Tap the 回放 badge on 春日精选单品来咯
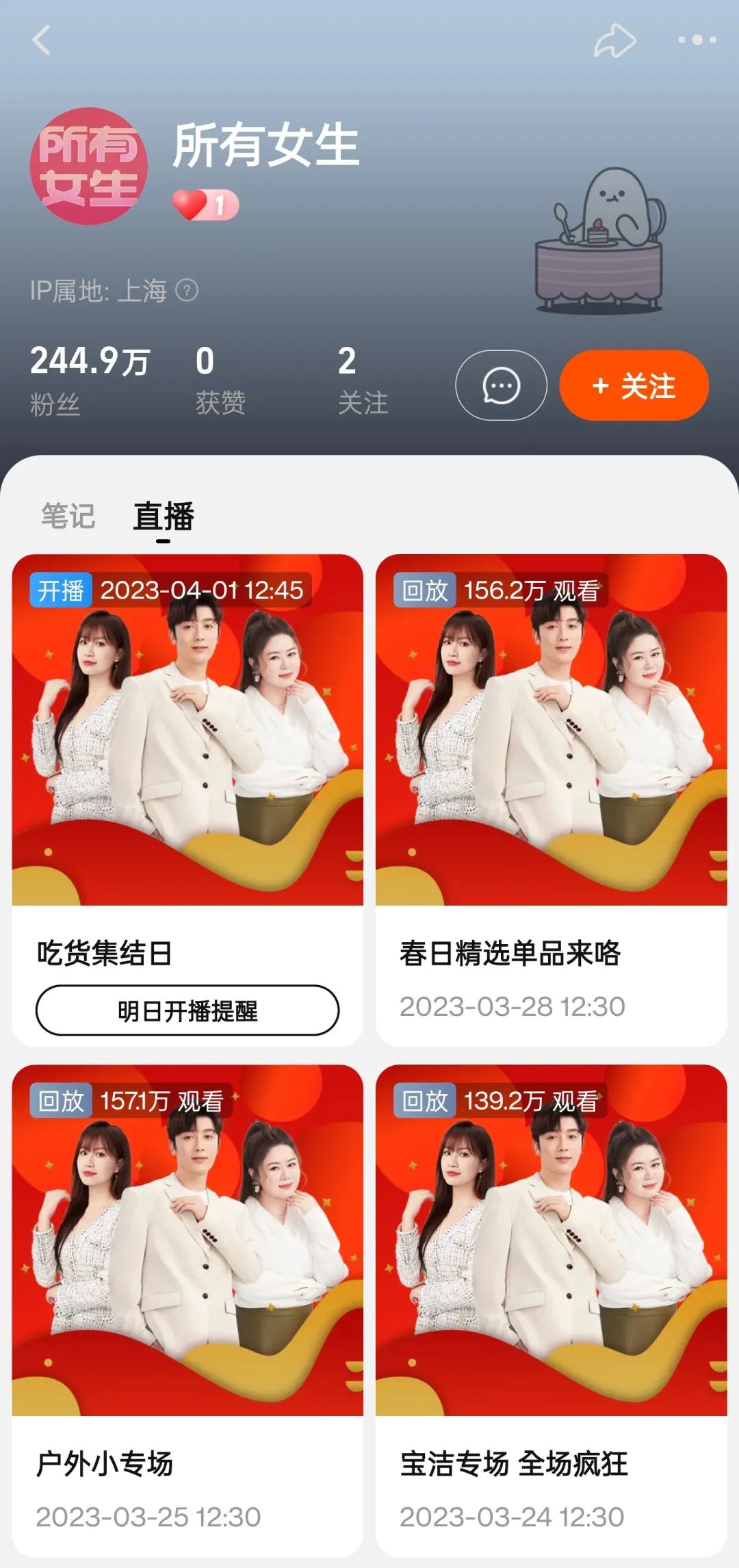 (425, 588)
